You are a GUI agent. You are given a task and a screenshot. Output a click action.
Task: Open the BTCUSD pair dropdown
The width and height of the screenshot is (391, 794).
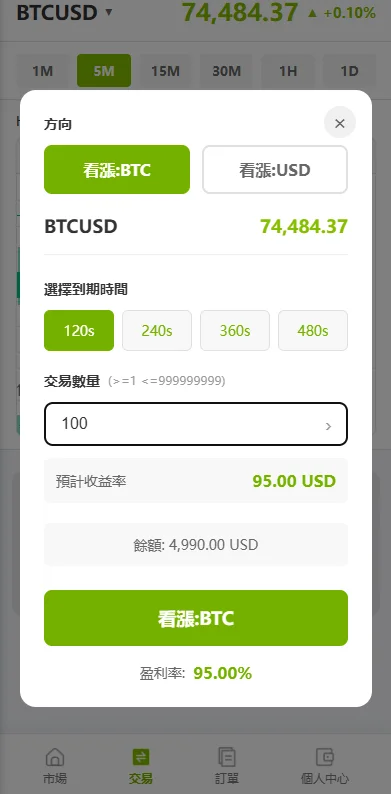coord(65,12)
